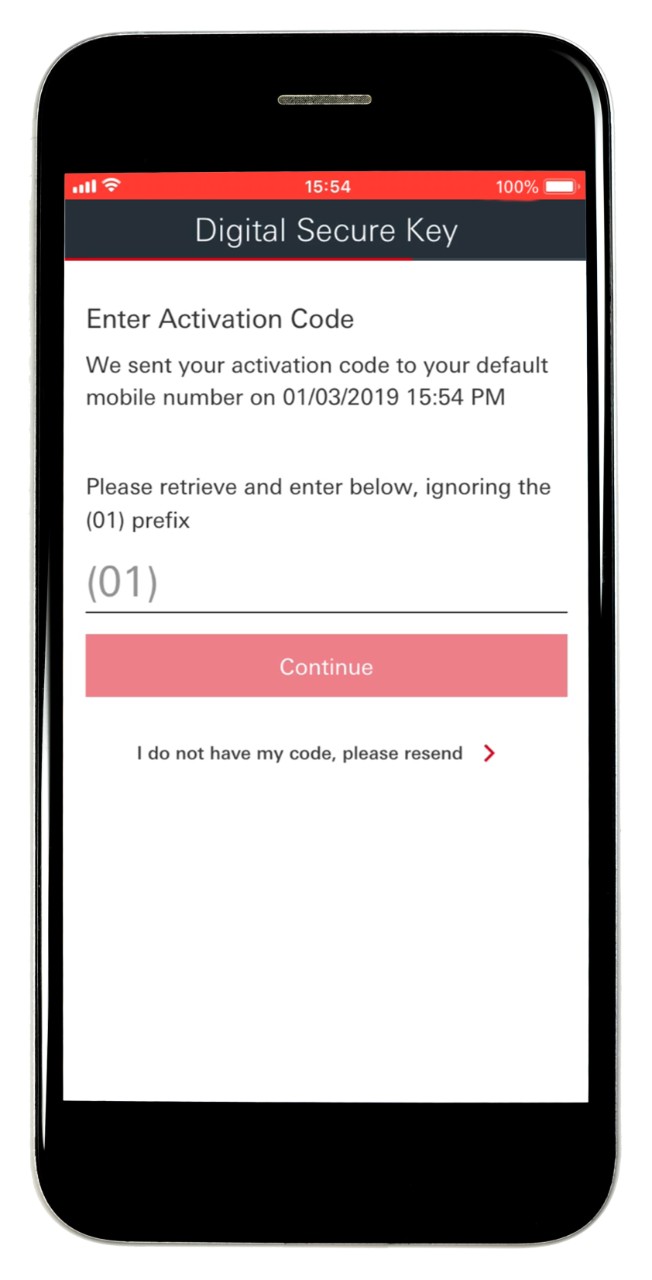
Task: Tap the Continue button
Action: (x=326, y=666)
